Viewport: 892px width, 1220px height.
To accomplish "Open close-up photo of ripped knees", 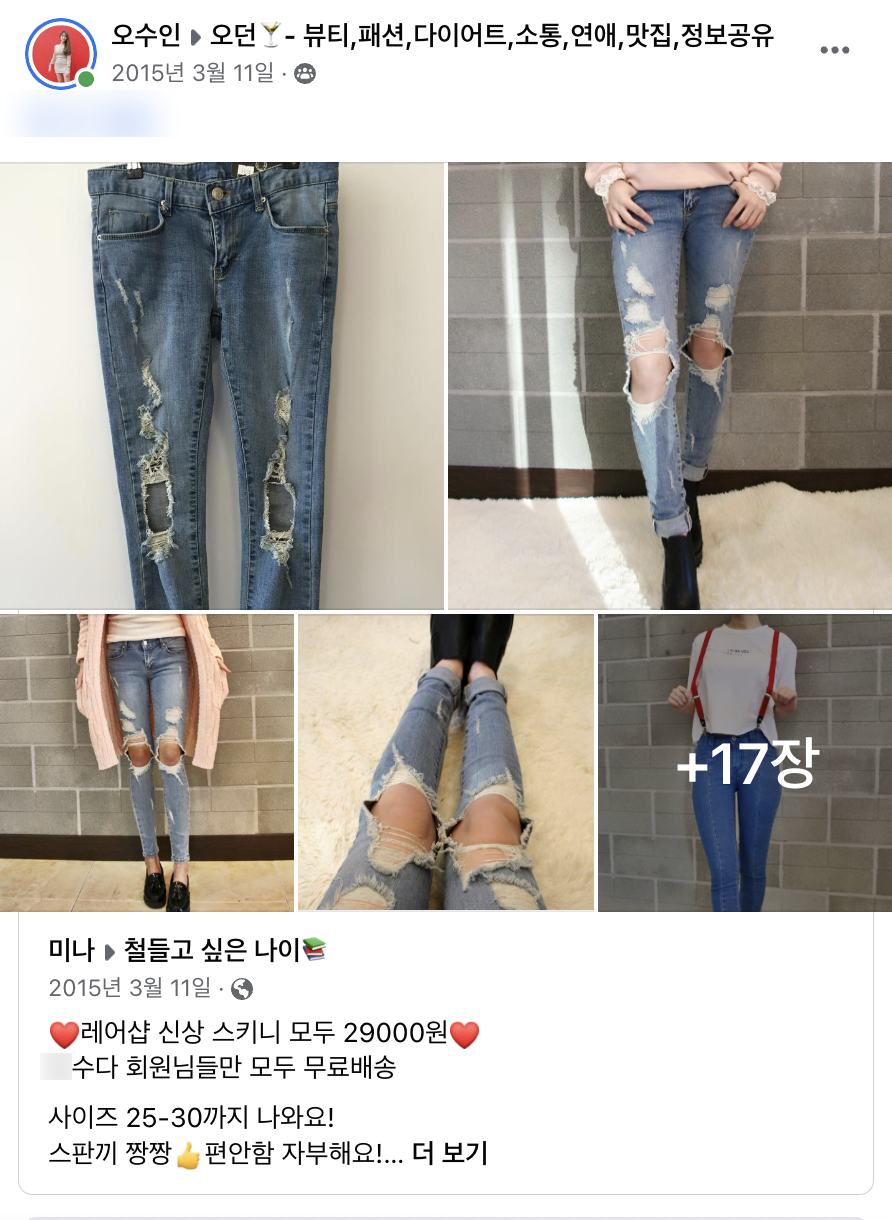I will pos(446,763).
